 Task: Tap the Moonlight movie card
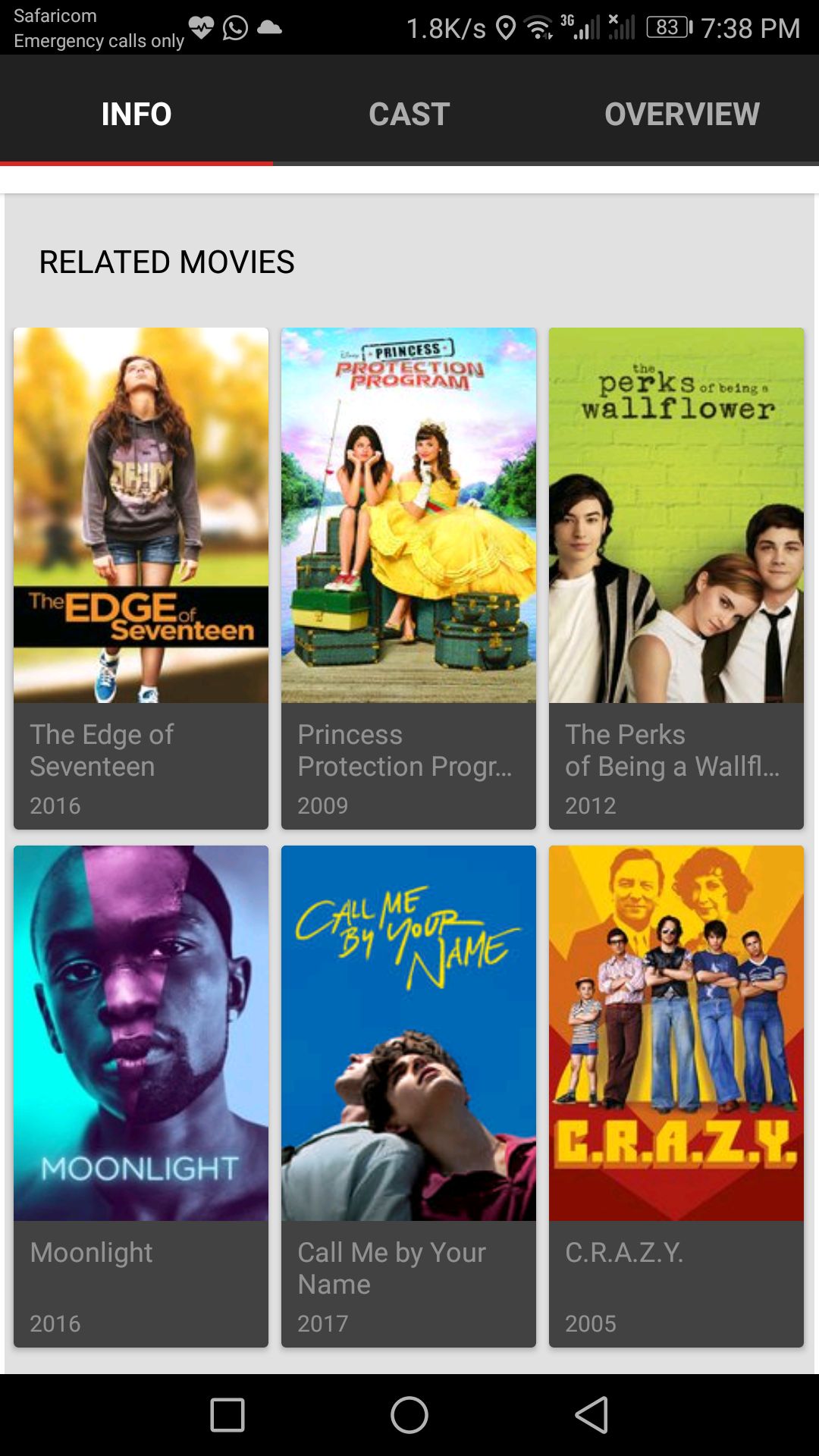[141, 1096]
